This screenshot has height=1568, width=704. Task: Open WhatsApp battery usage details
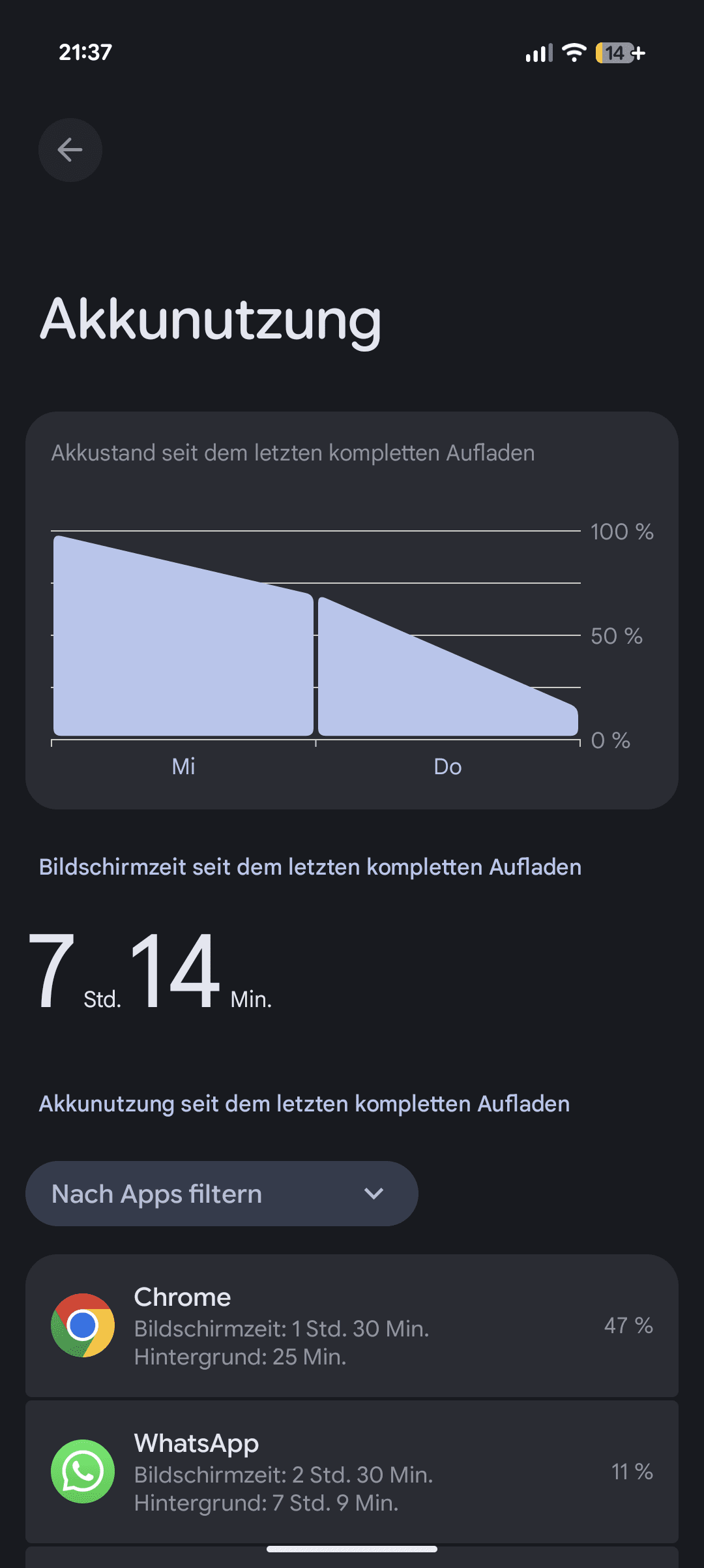tap(352, 1471)
